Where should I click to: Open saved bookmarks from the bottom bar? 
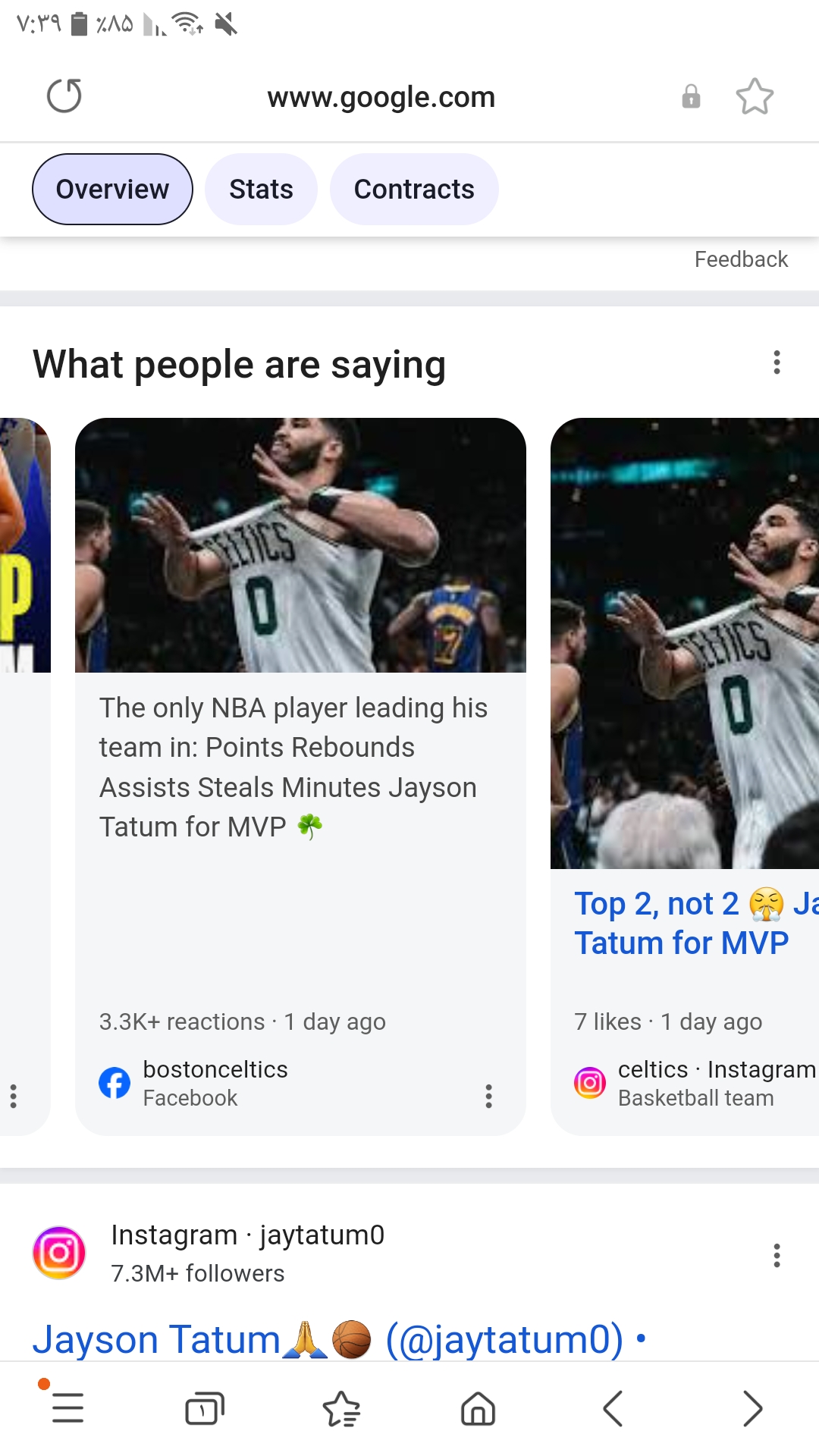(x=341, y=1408)
